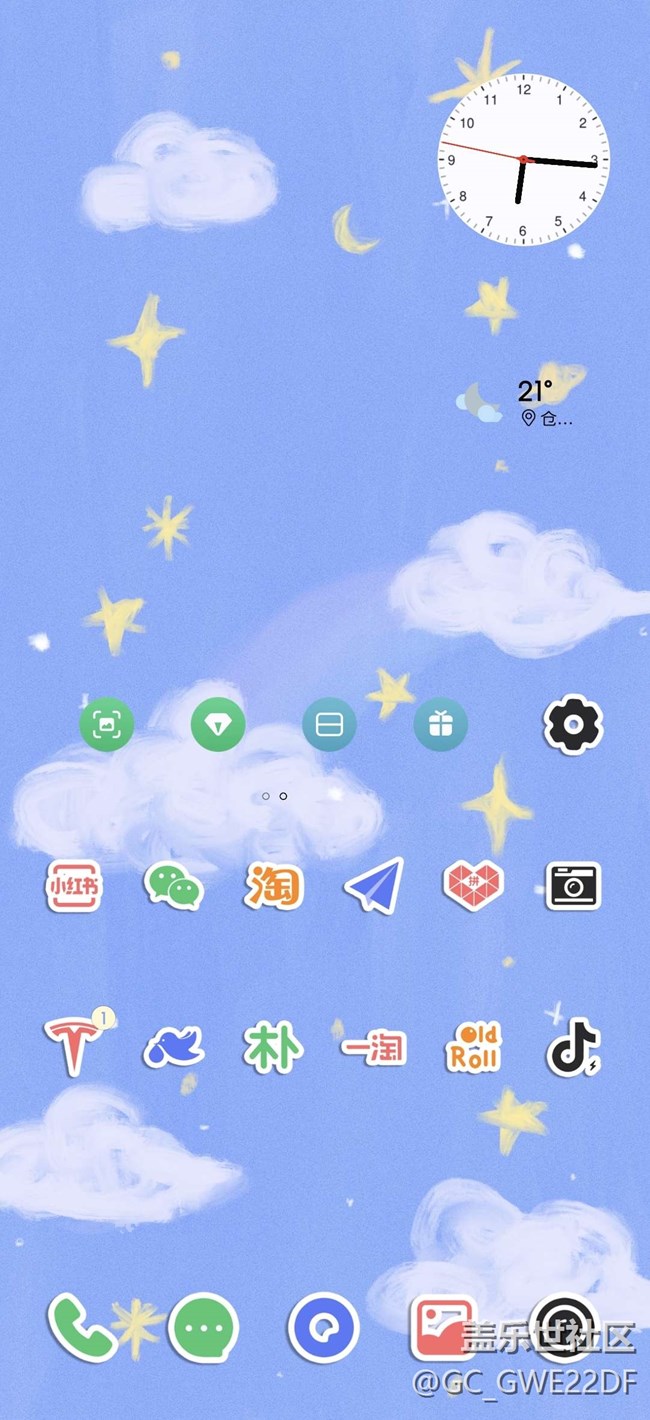The image size is (650, 1420).
Task: Open the orange 淘 Taobao app
Action: tap(274, 886)
